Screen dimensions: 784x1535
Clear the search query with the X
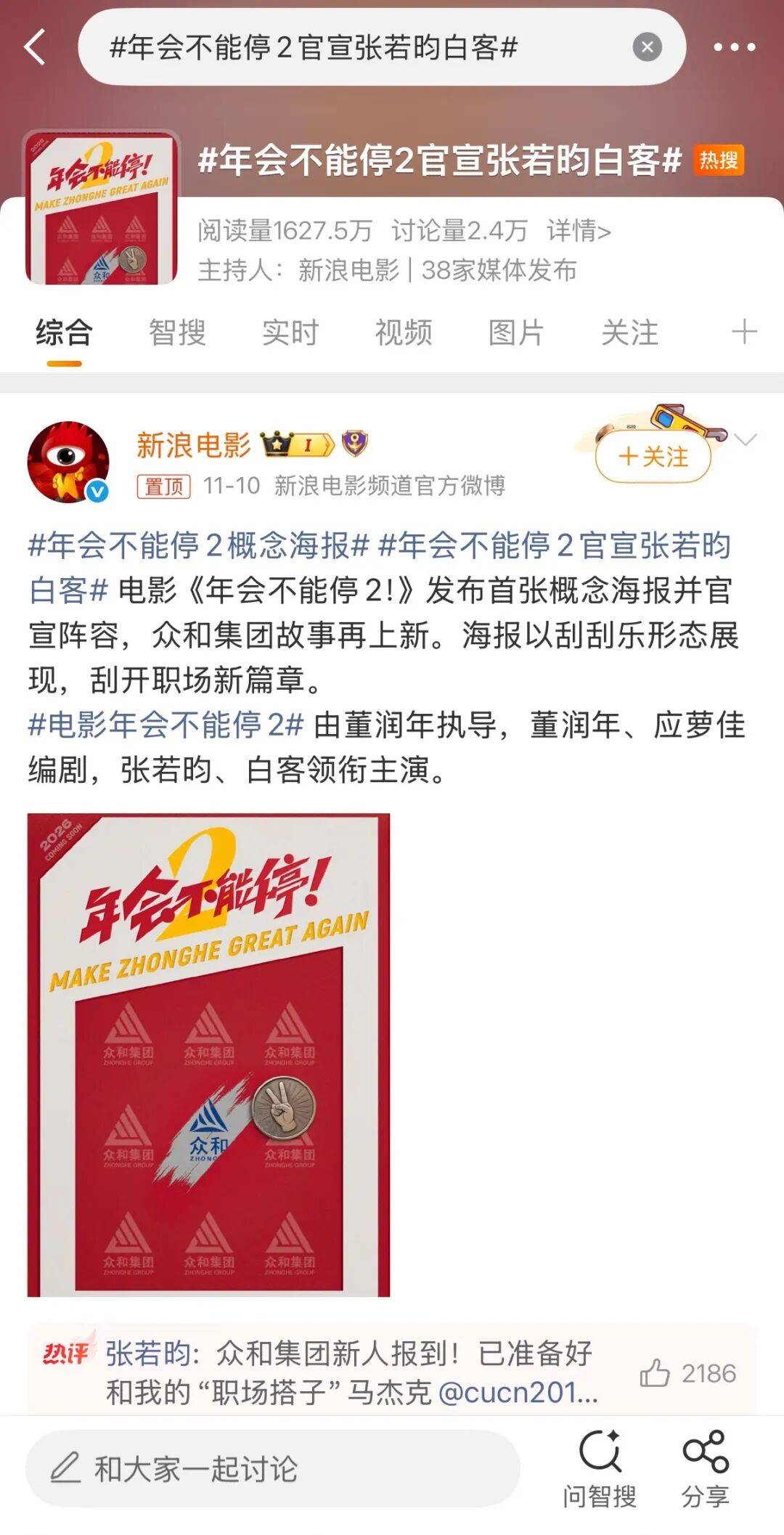click(x=647, y=48)
